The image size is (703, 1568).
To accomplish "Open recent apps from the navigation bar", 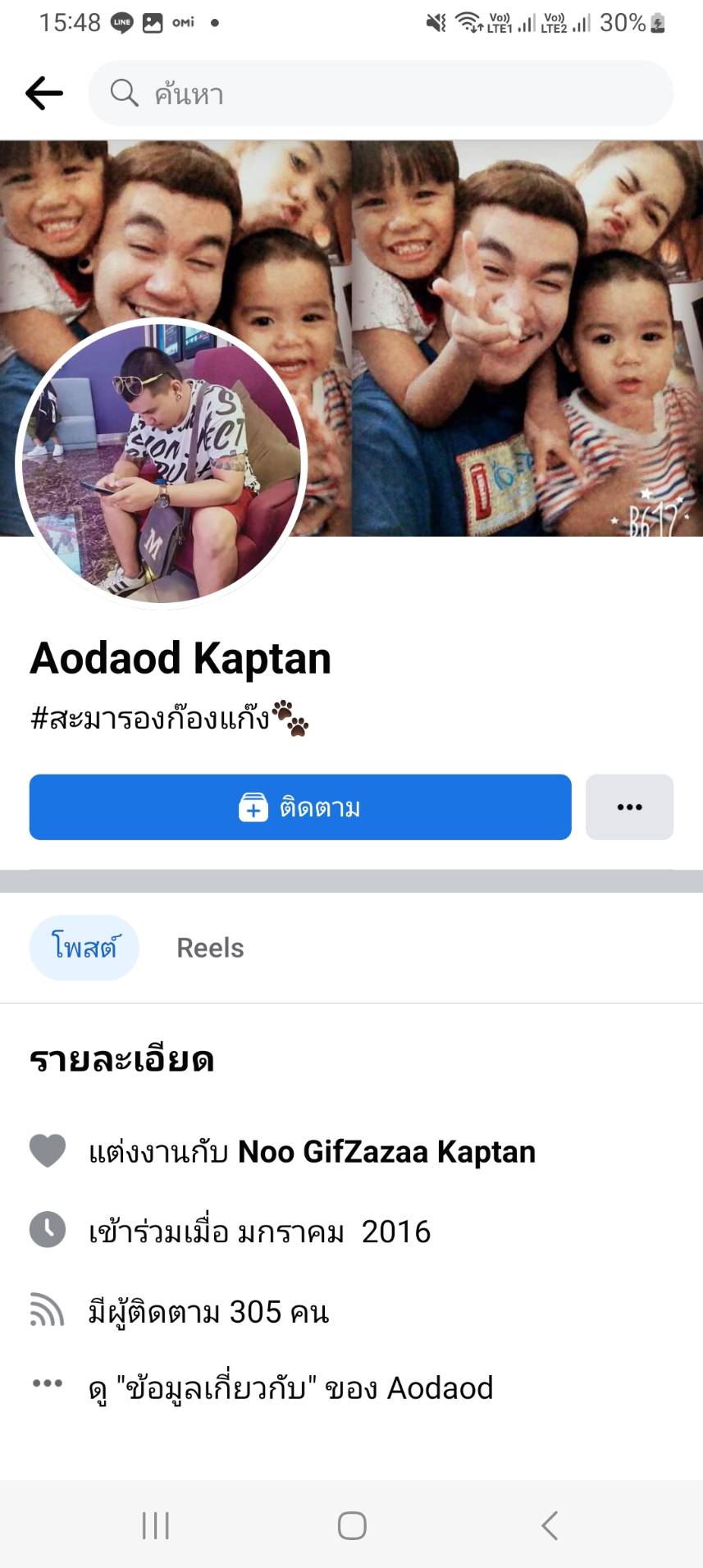I will click(155, 1525).
